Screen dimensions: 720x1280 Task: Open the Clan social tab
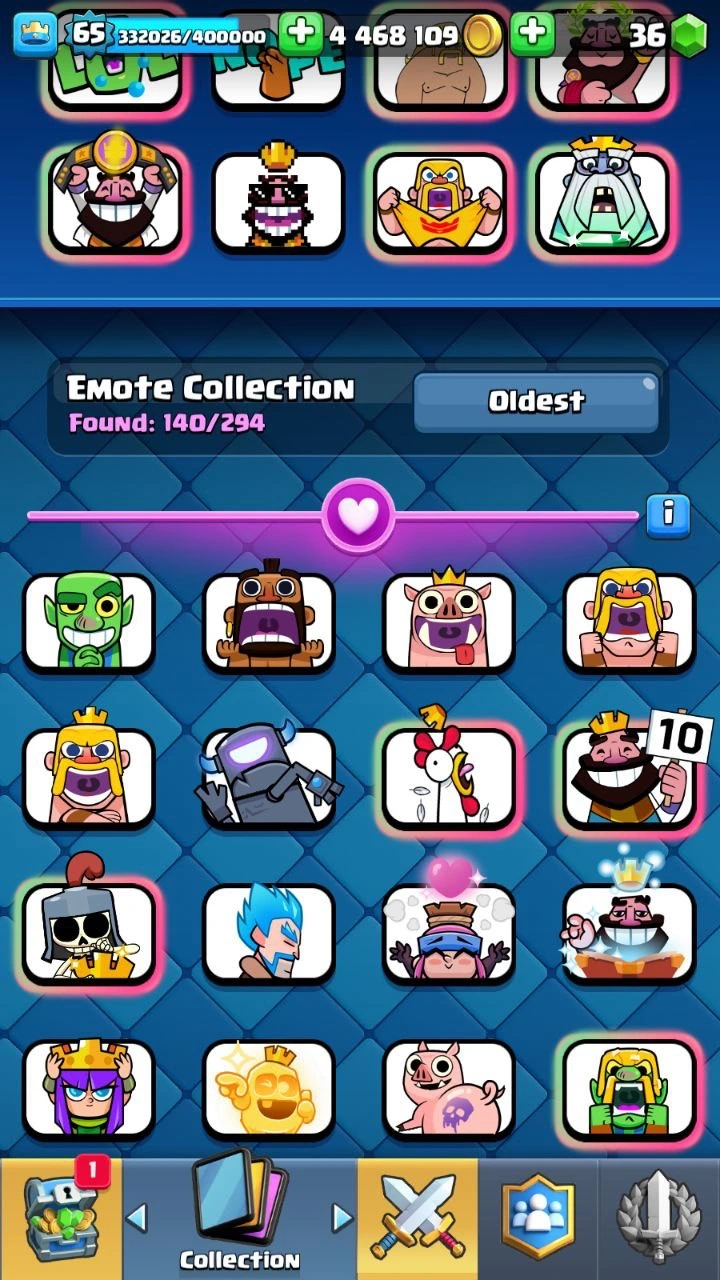click(x=538, y=1218)
